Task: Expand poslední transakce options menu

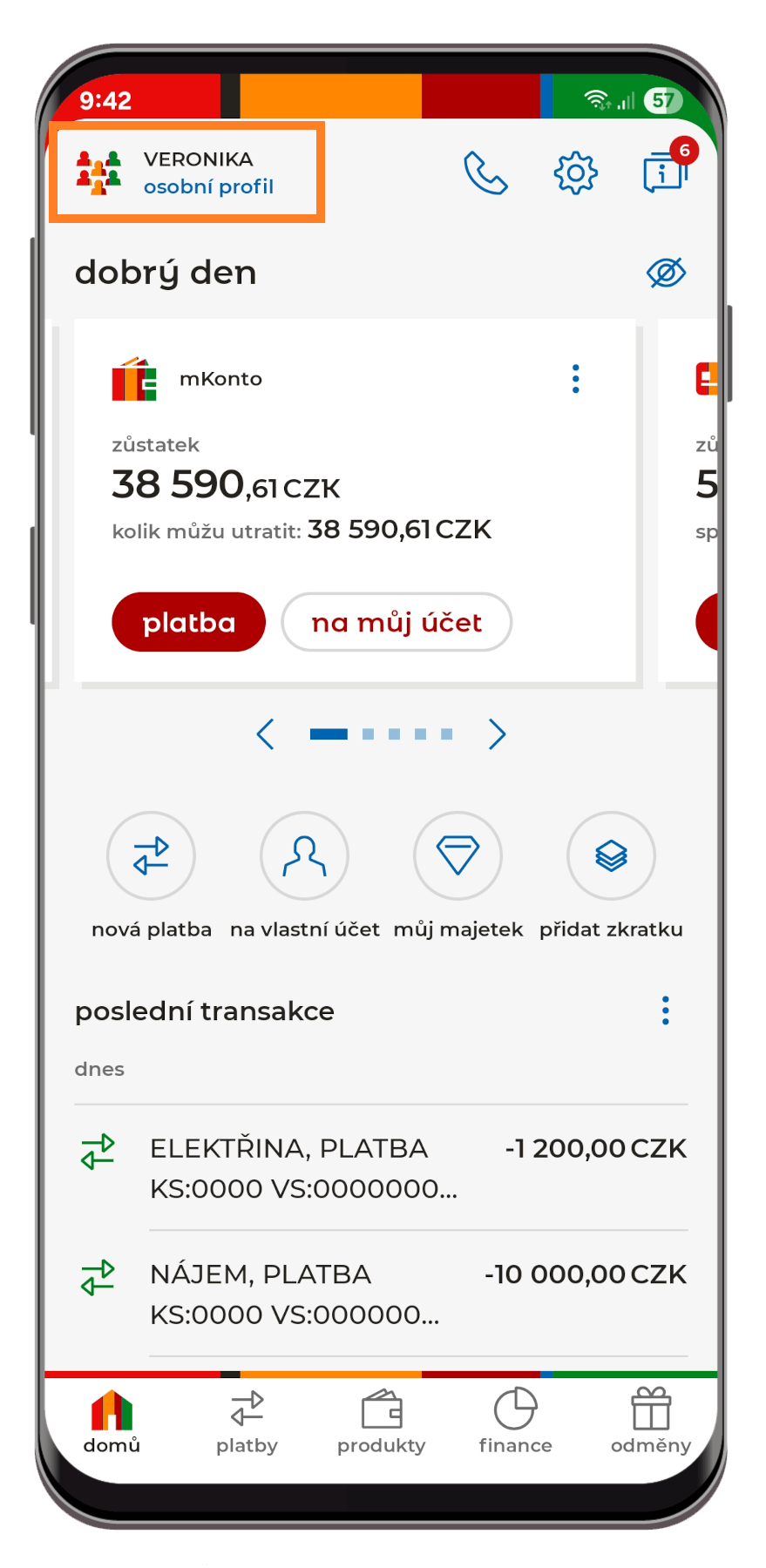Action: pyautogui.click(x=664, y=1010)
